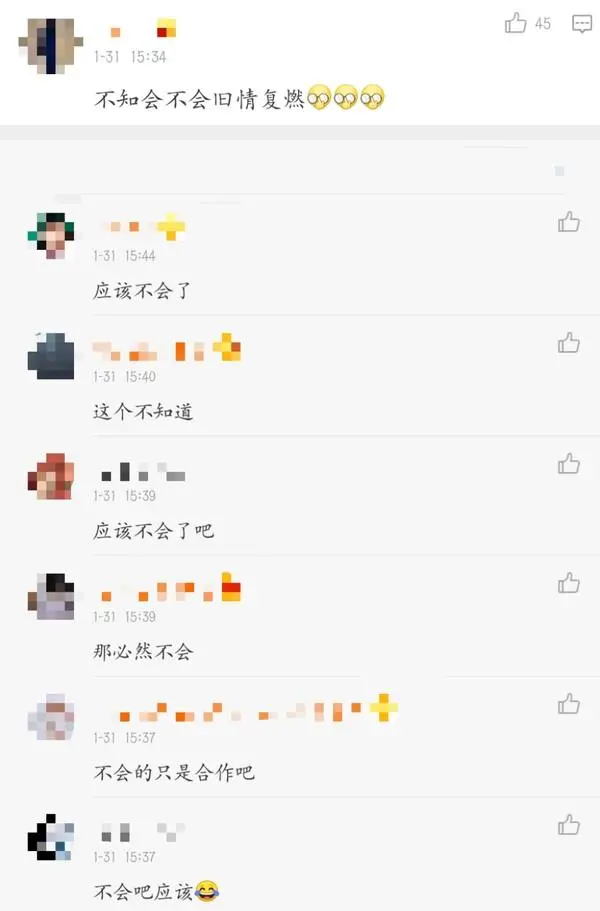The height and width of the screenshot is (911, 600).
Task: Like the main comment 不知会不会旧情复燃
Action: (516, 23)
